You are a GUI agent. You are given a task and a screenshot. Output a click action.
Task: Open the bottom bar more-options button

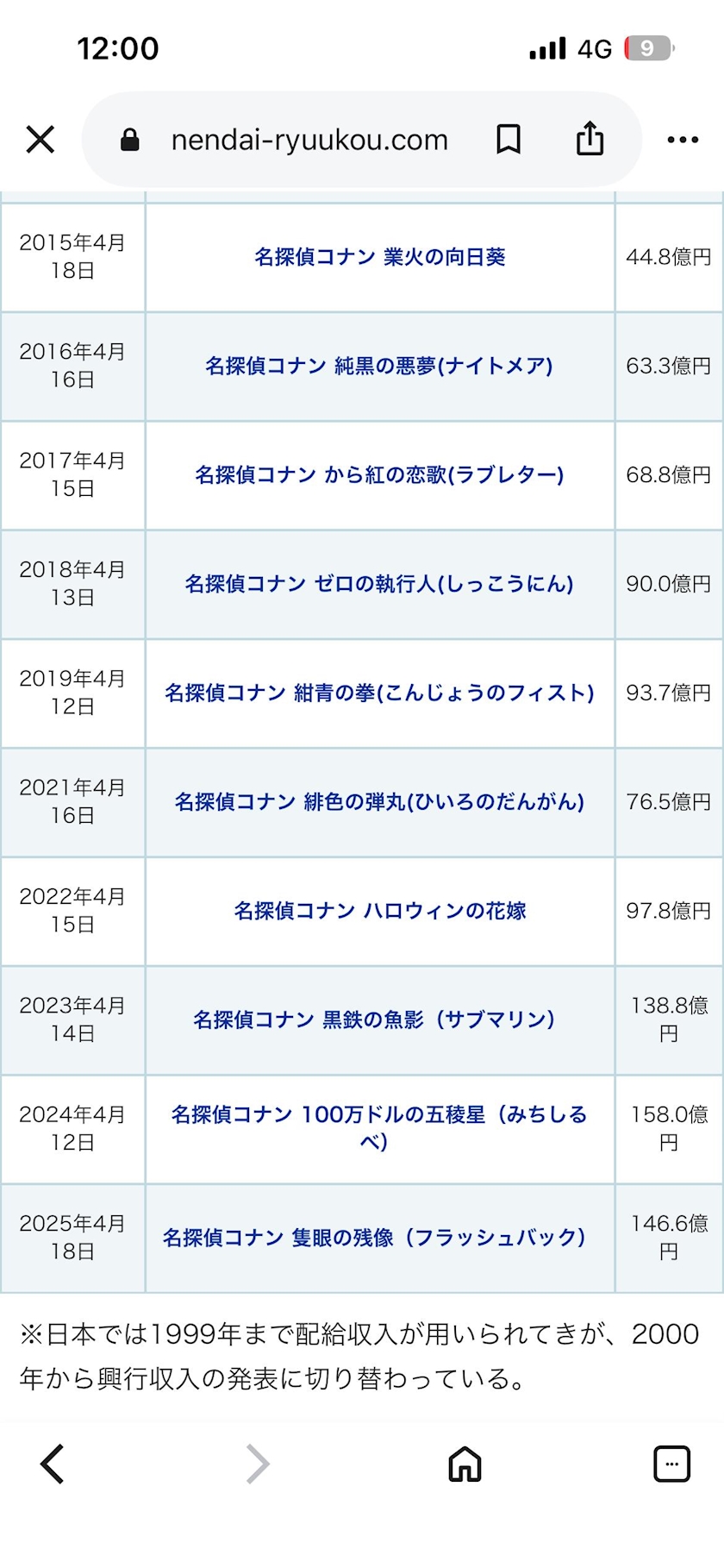pyautogui.click(x=671, y=1464)
